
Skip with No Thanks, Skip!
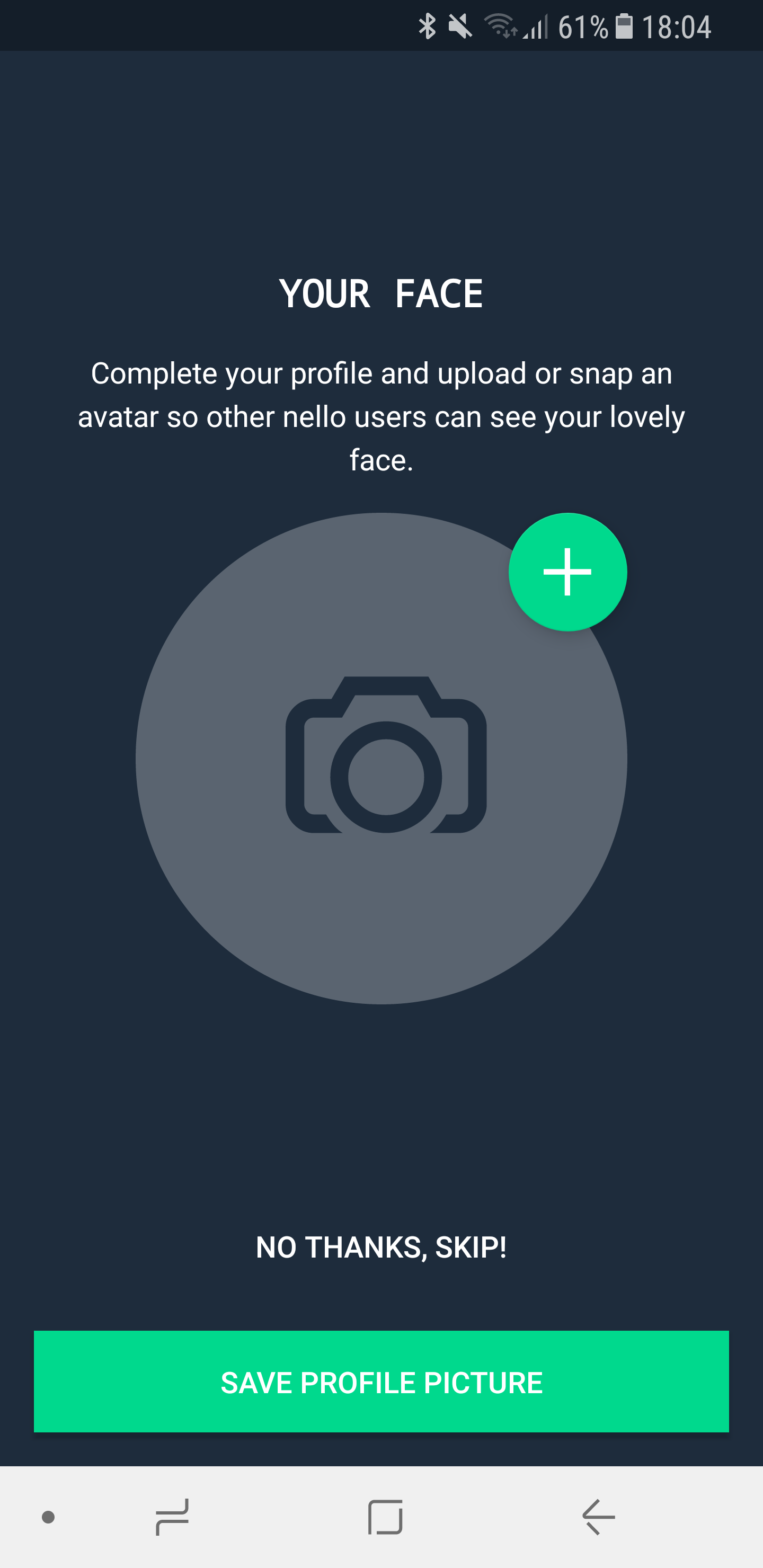[381, 1247]
